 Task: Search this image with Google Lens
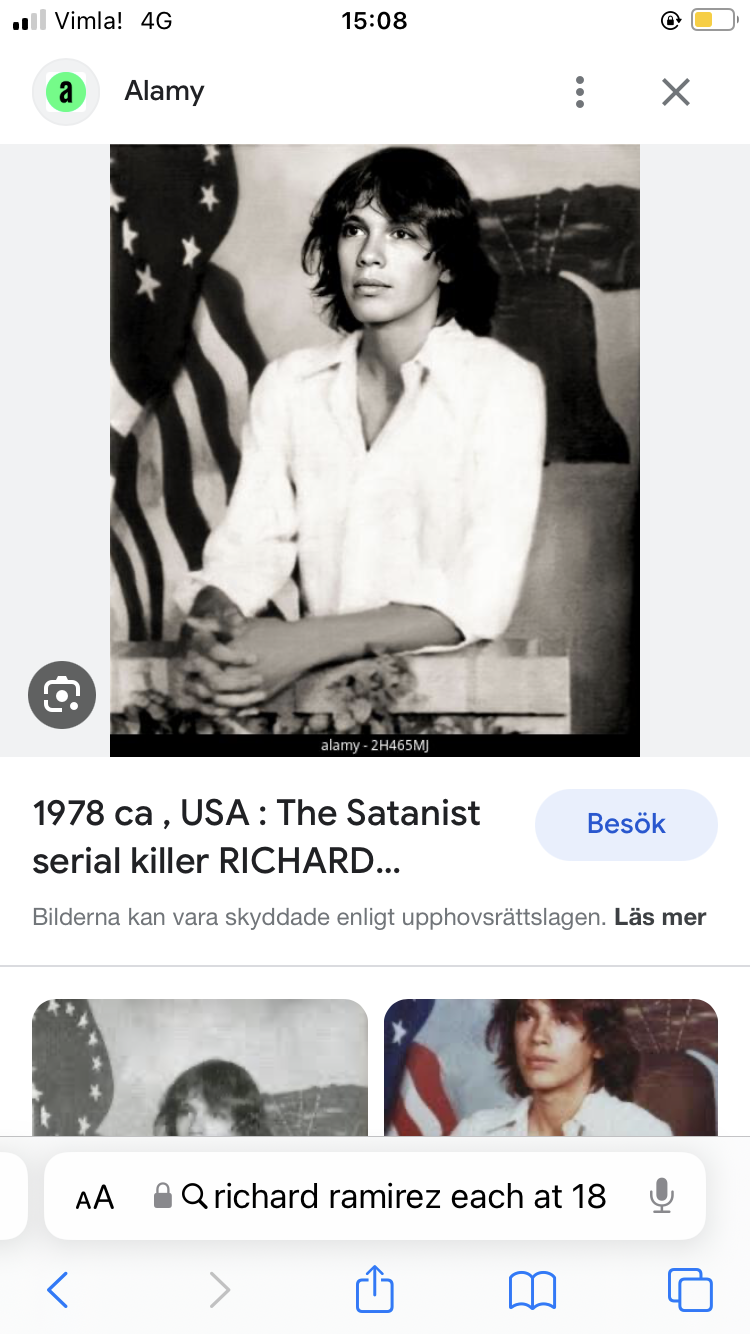[62, 694]
